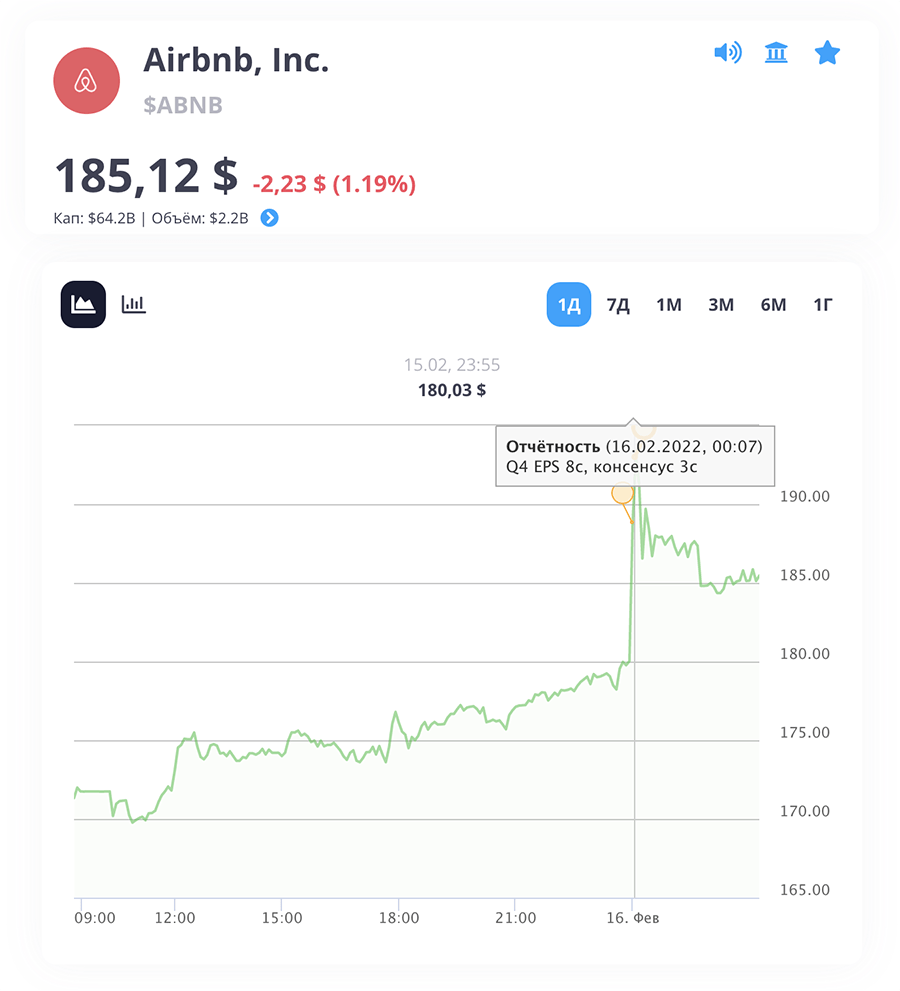Image resolution: width=900 pixels, height=991 pixels.
Task: Click the loudspeaker announcements icon
Action: pos(729,53)
